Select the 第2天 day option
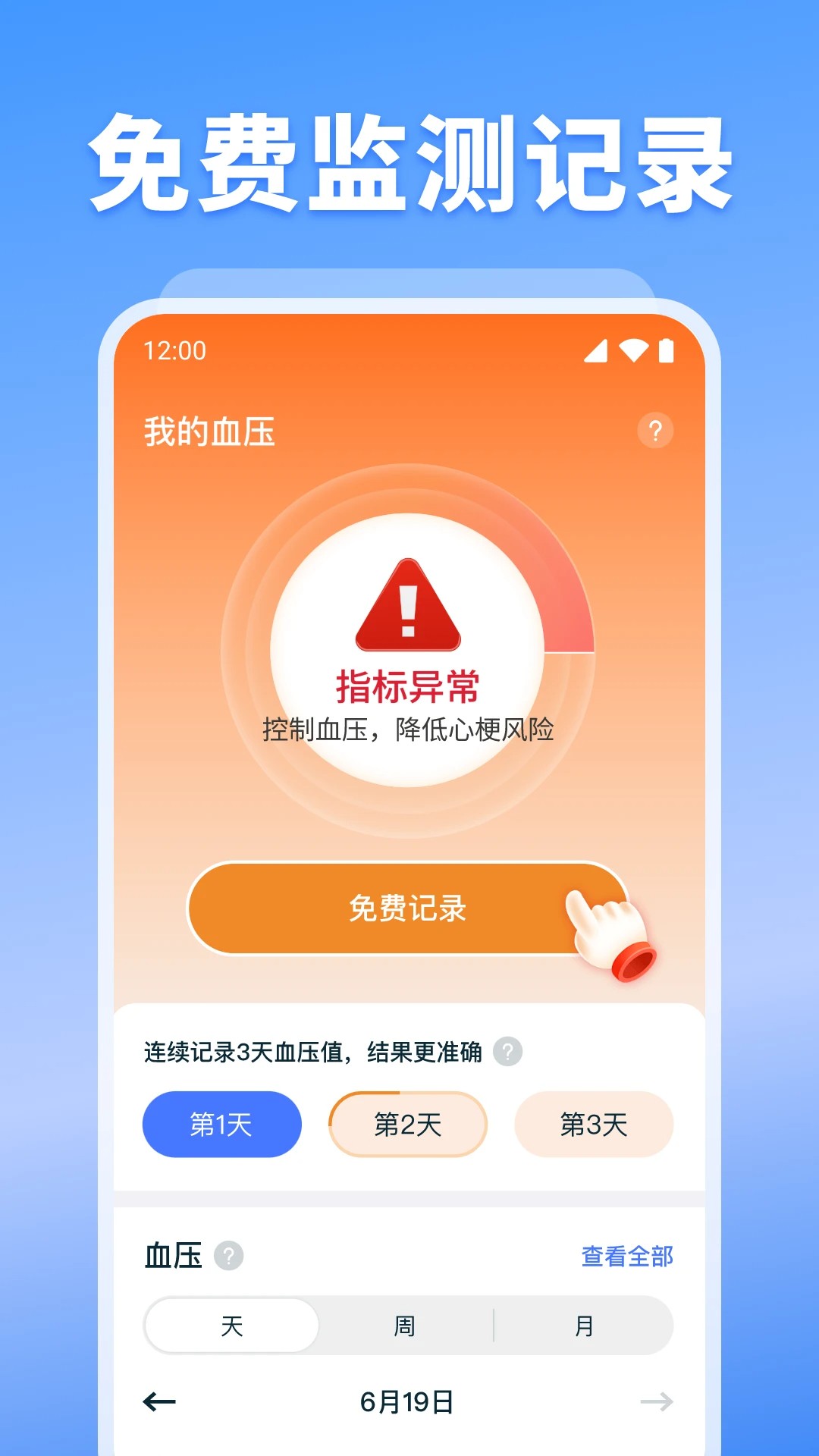This screenshot has width=819, height=1456. (407, 1125)
